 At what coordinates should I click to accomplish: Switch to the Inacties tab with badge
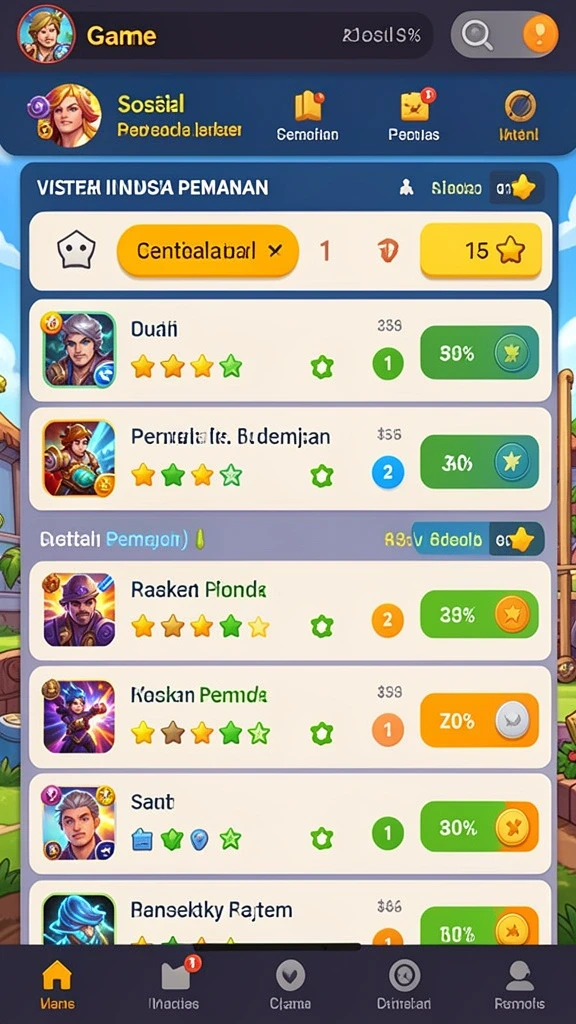click(x=174, y=985)
